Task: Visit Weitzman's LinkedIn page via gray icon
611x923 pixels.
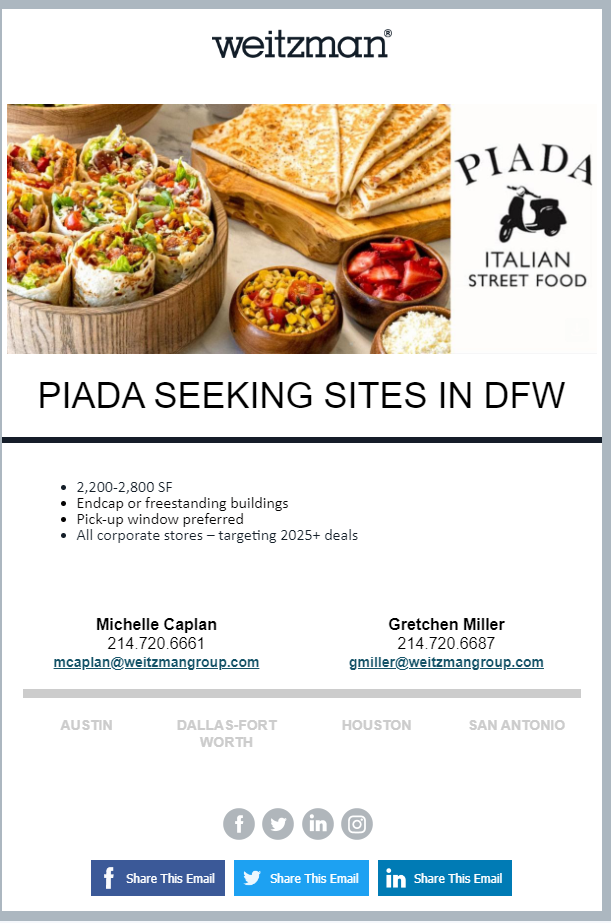Action: [318, 824]
